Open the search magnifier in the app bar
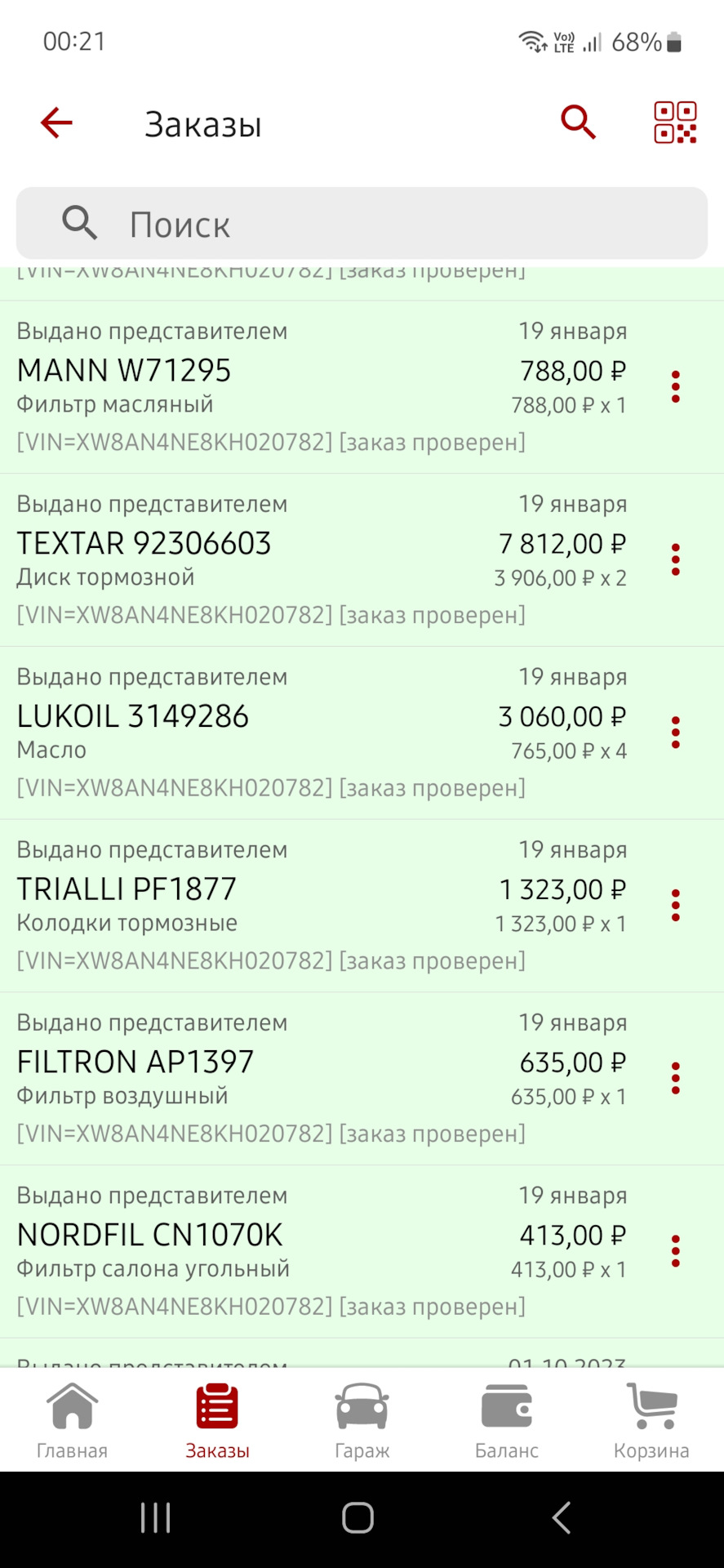 point(578,123)
